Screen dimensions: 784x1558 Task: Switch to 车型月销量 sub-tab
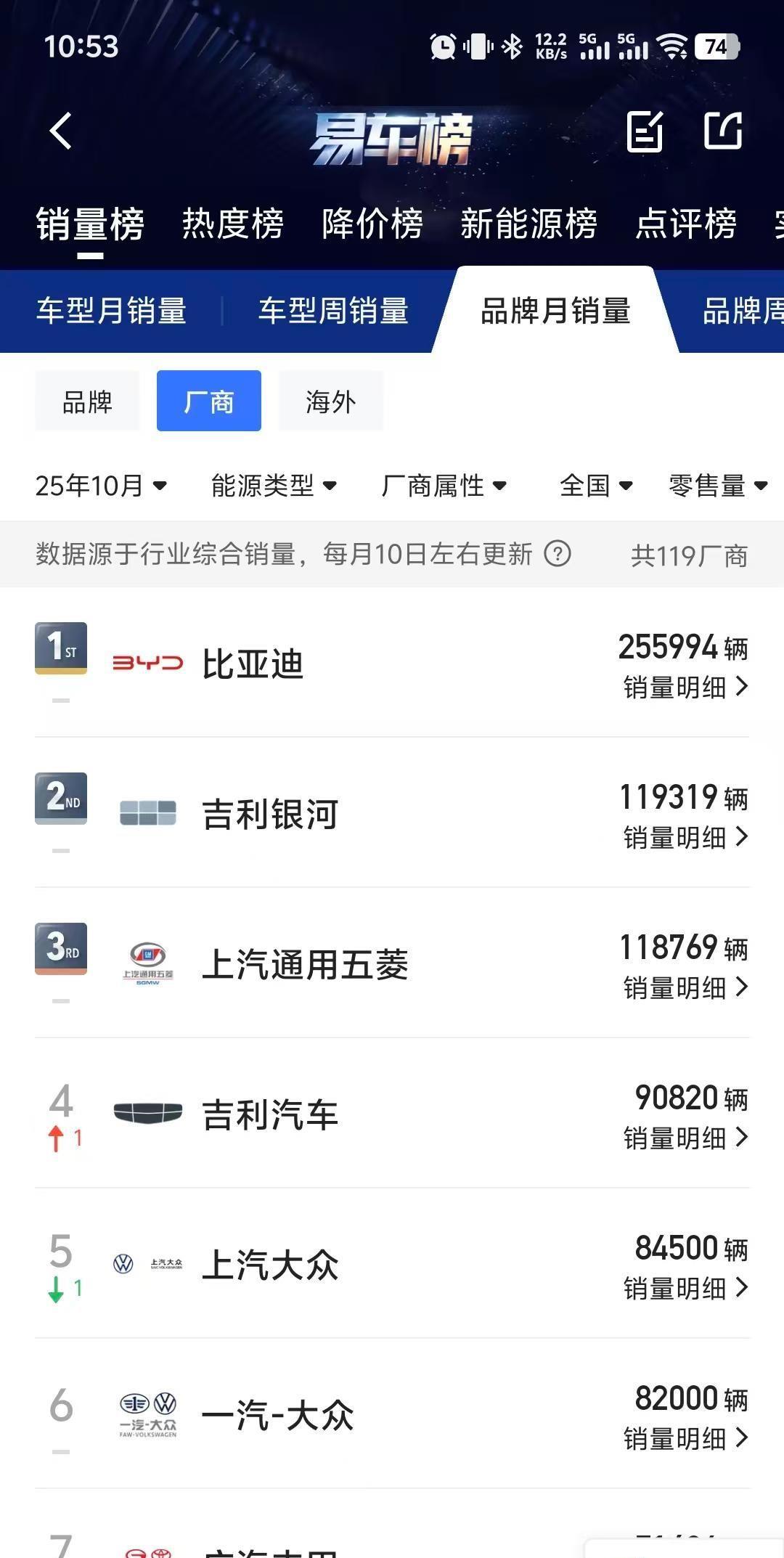(x=112, y=311)
